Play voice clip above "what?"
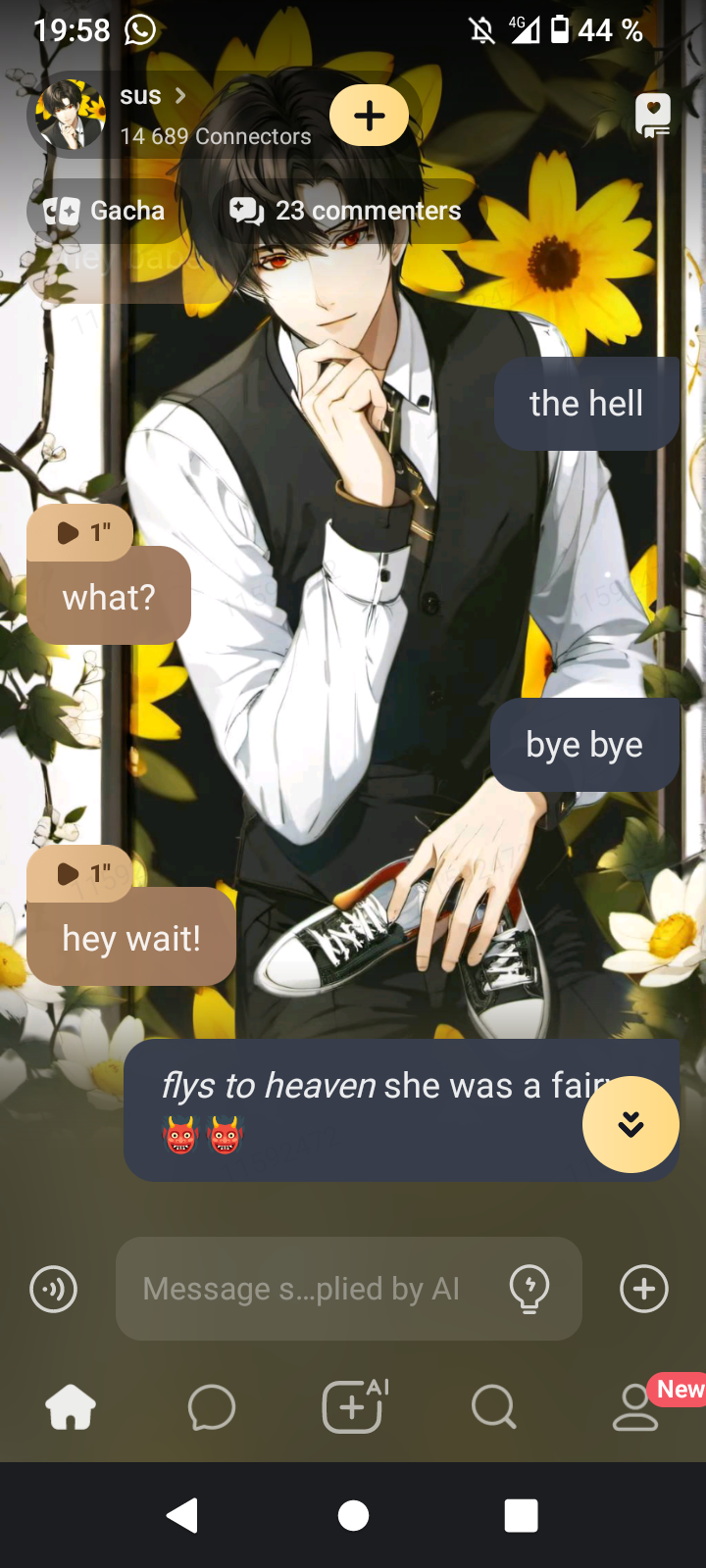Screen dimensions: 706x1568 click(80, 532)
